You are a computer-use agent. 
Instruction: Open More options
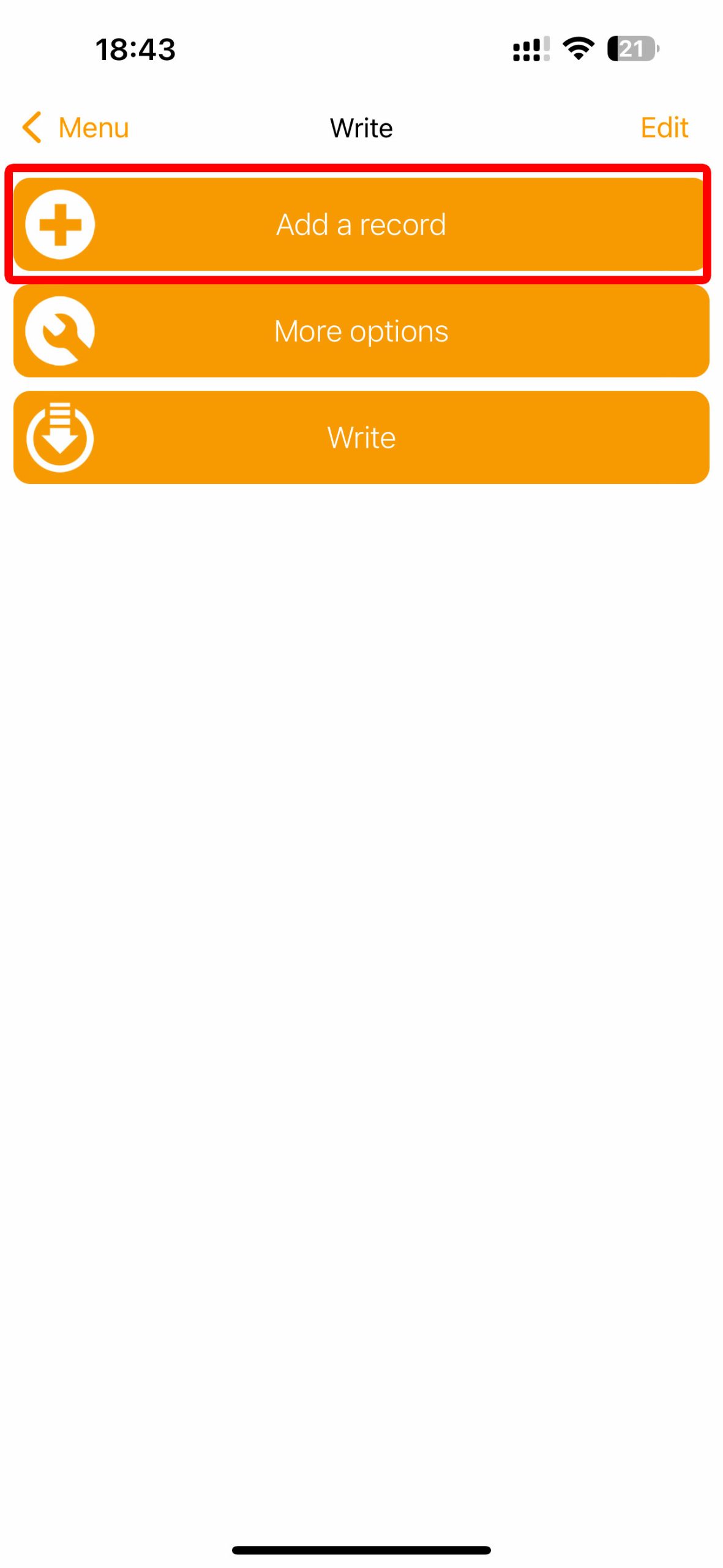coord(361,330)
